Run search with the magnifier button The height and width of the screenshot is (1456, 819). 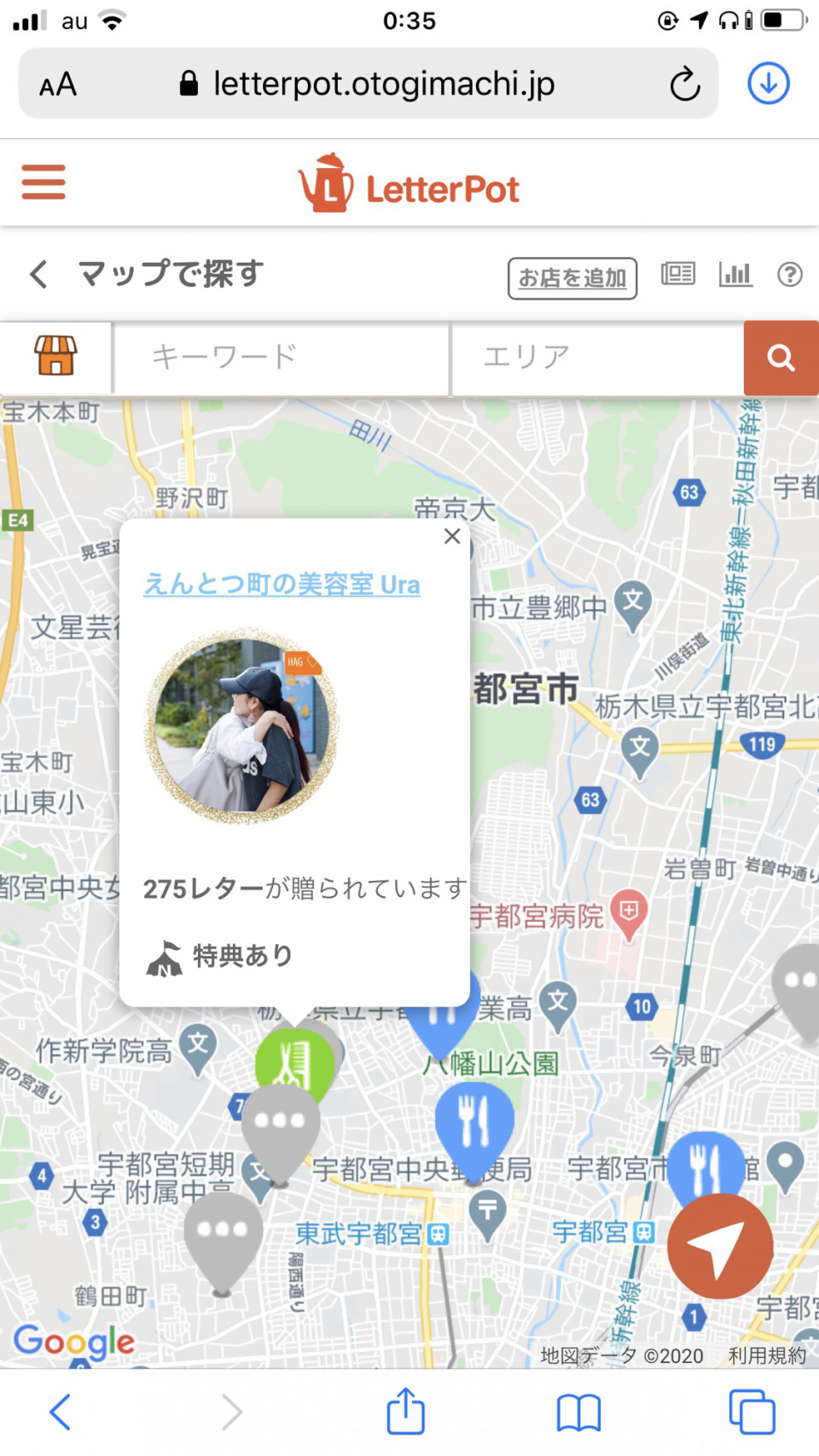[781, 358]
